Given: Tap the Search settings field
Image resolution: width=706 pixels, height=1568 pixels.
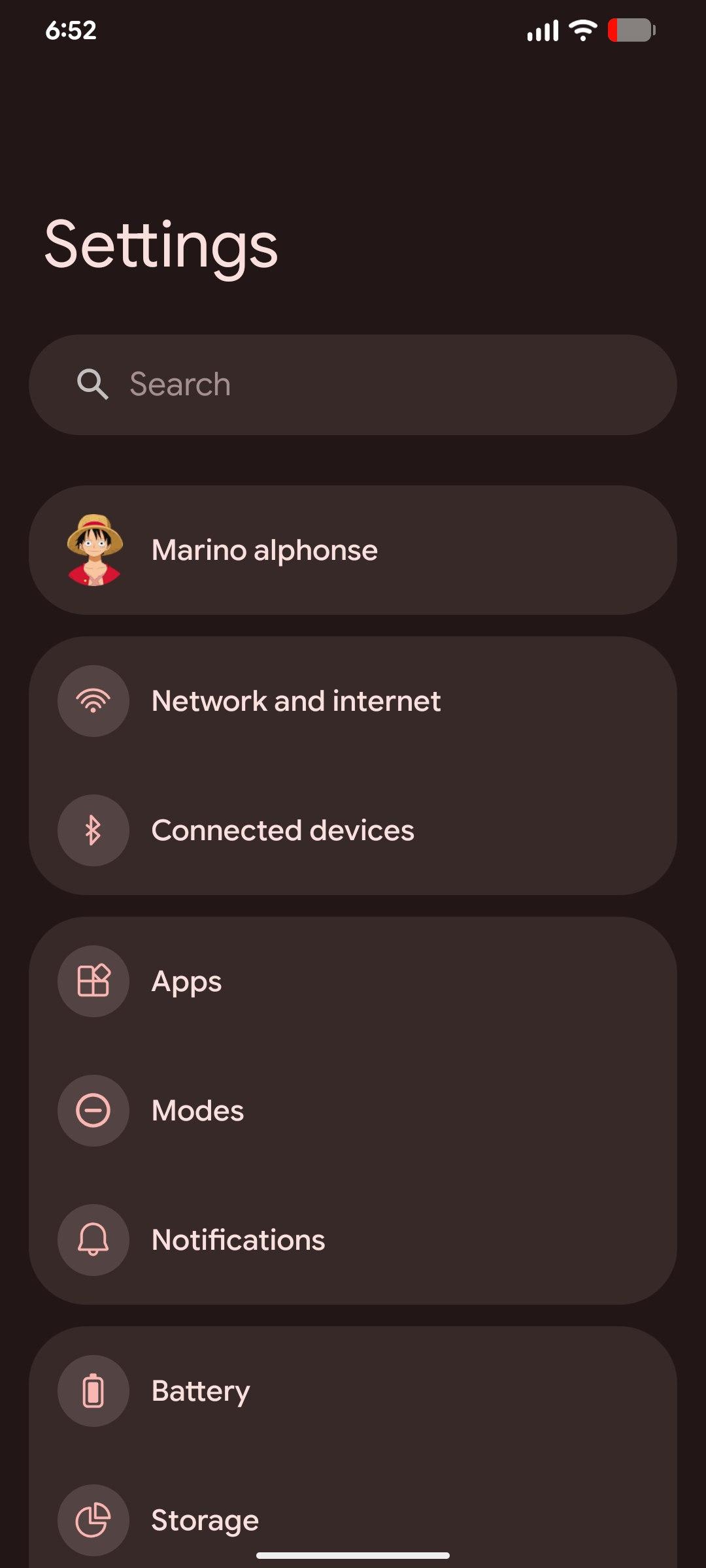Looking at the screenshot, I should pos(353,385).
